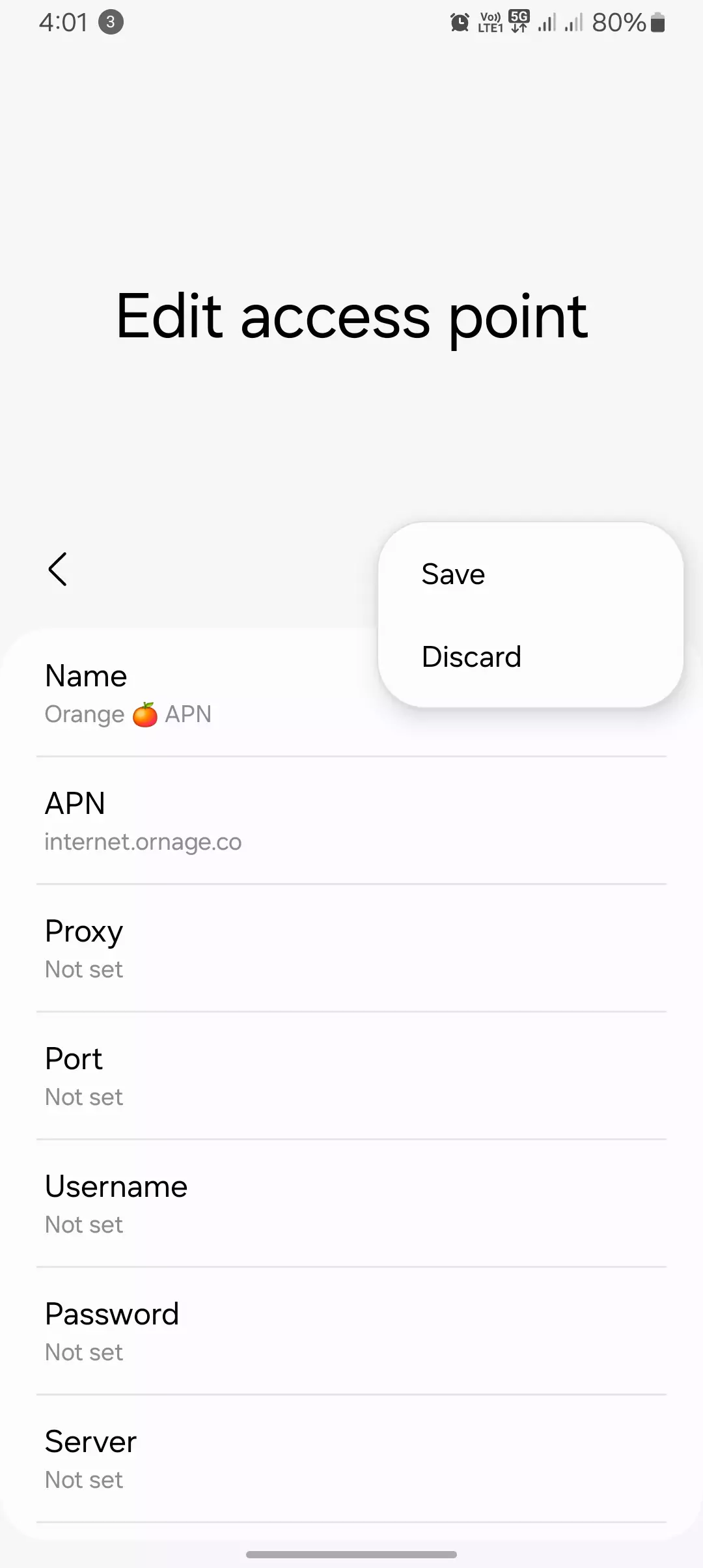Go back from Edit access point
This screenshot has height=1568, width=703.
(58, 569)
